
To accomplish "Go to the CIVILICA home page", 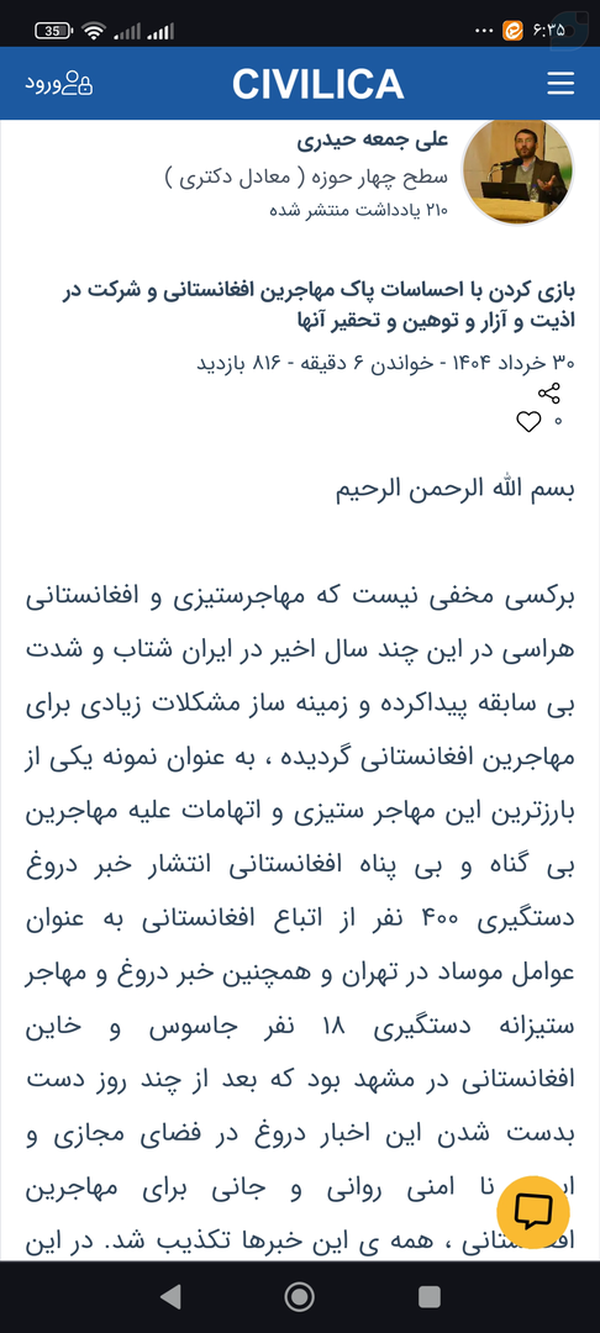I will point(318,84).
